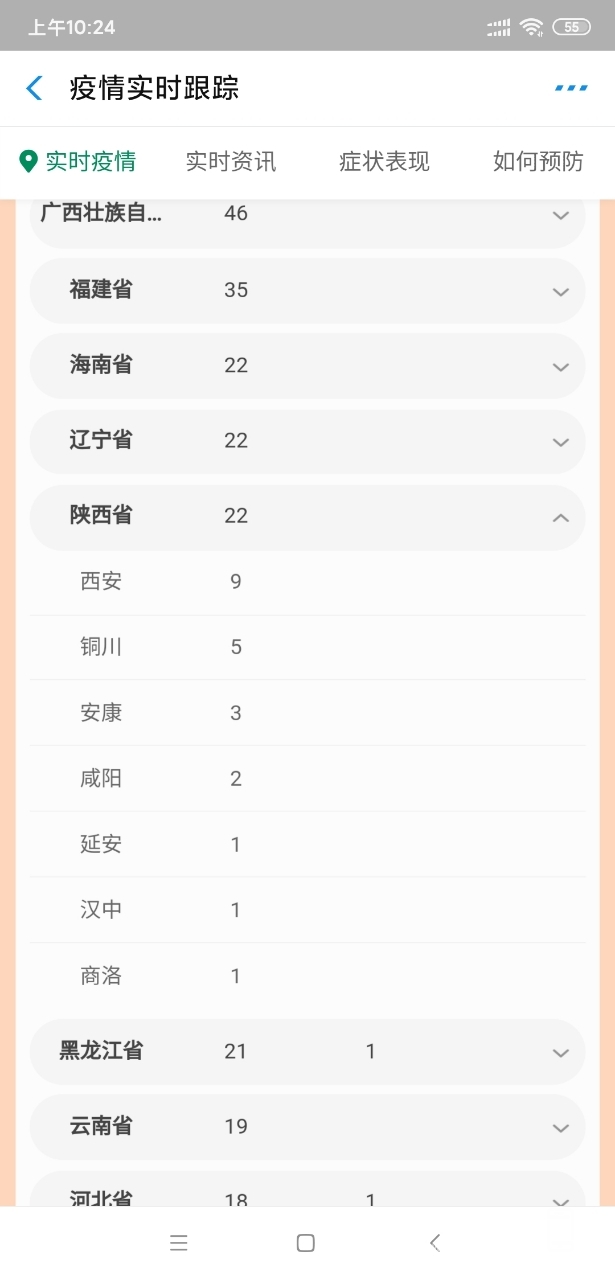Expand the 福建省 city list
The image size is (615, 1280).
coord(560,291)
